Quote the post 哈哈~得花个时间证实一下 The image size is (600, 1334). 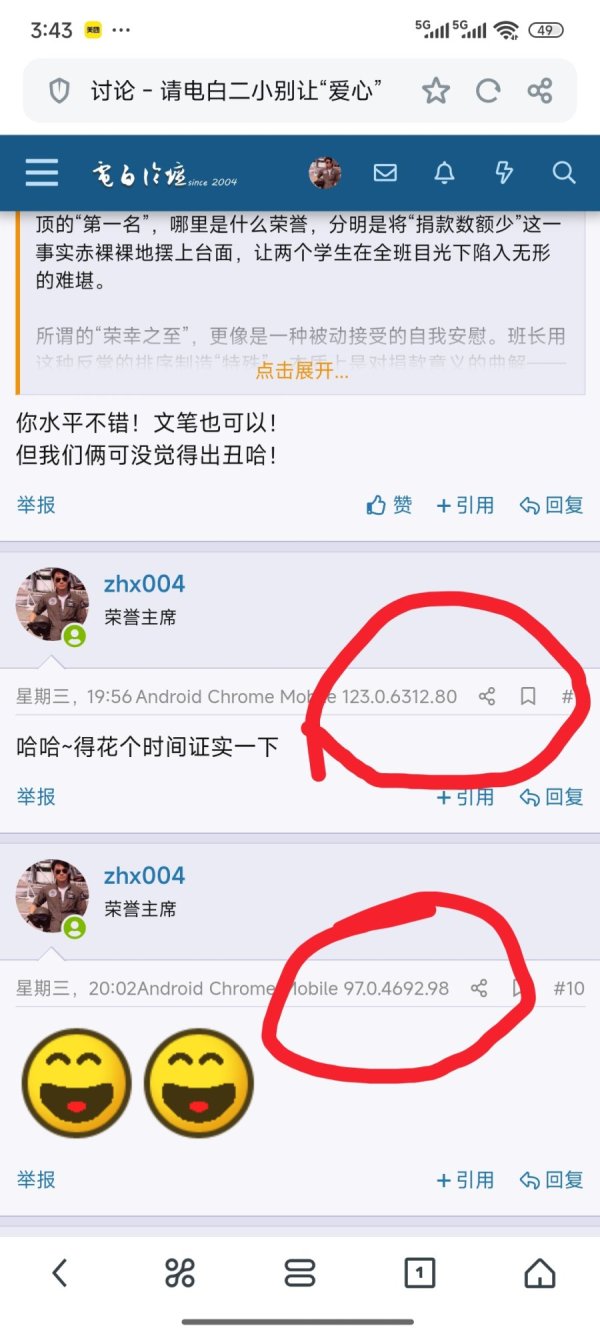pyautogui.click(x=465, y=797)
